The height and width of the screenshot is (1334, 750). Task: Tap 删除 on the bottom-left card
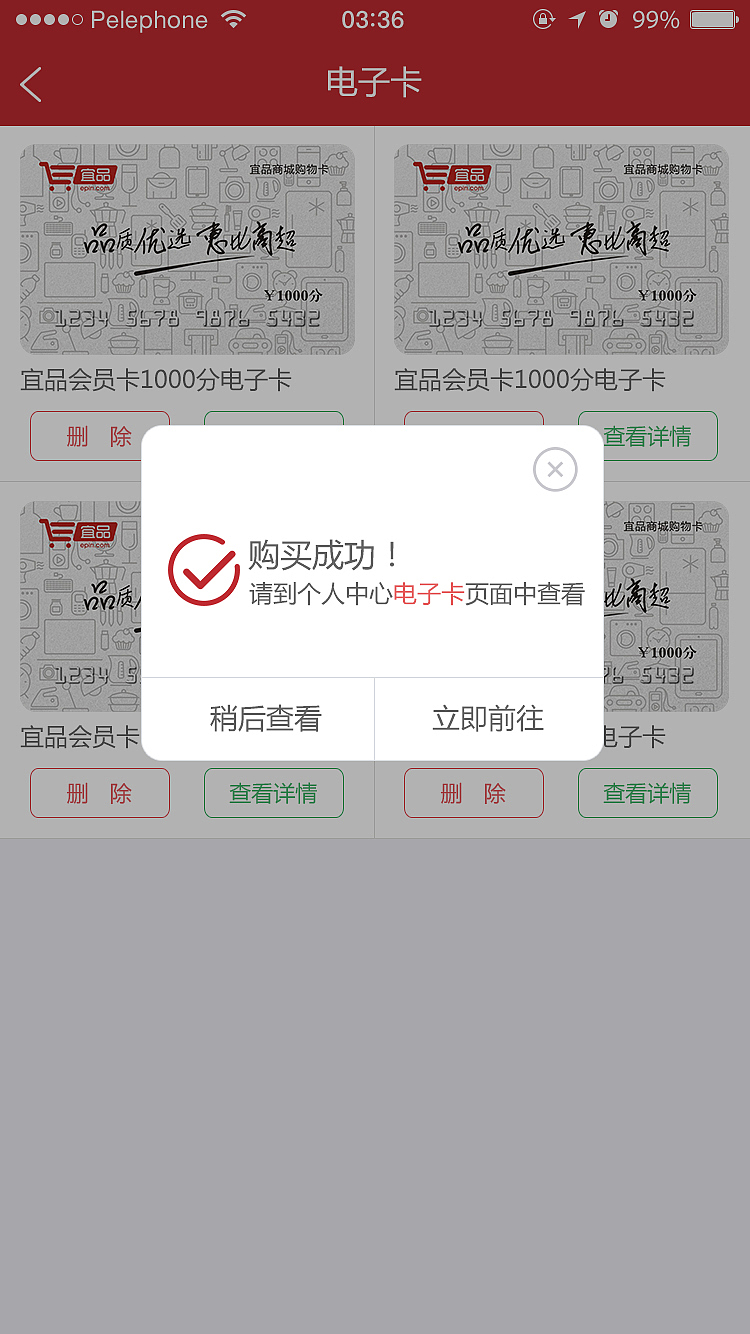tap(99, 792)
